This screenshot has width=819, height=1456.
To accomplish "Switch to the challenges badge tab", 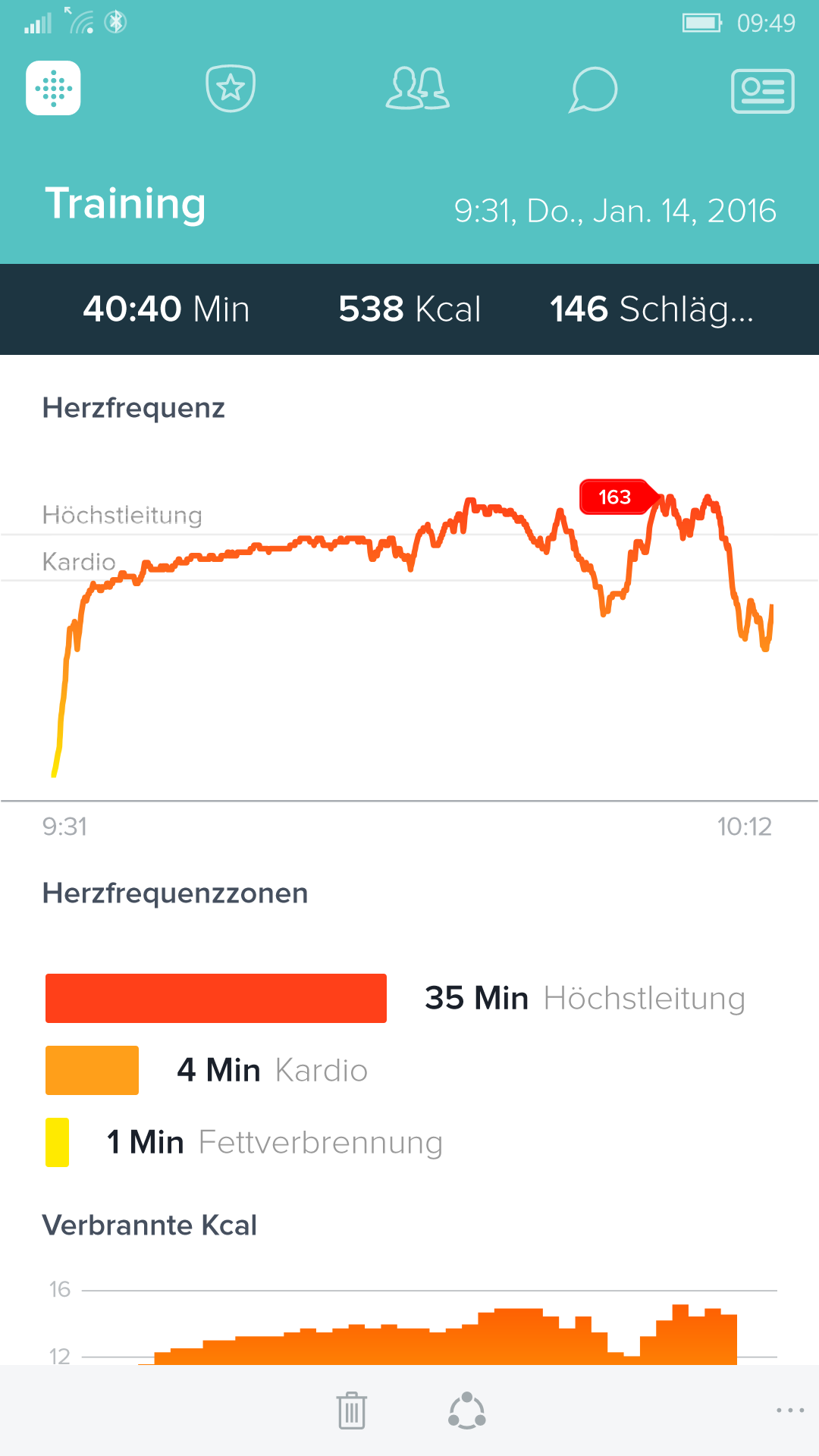I will (231, 89).
